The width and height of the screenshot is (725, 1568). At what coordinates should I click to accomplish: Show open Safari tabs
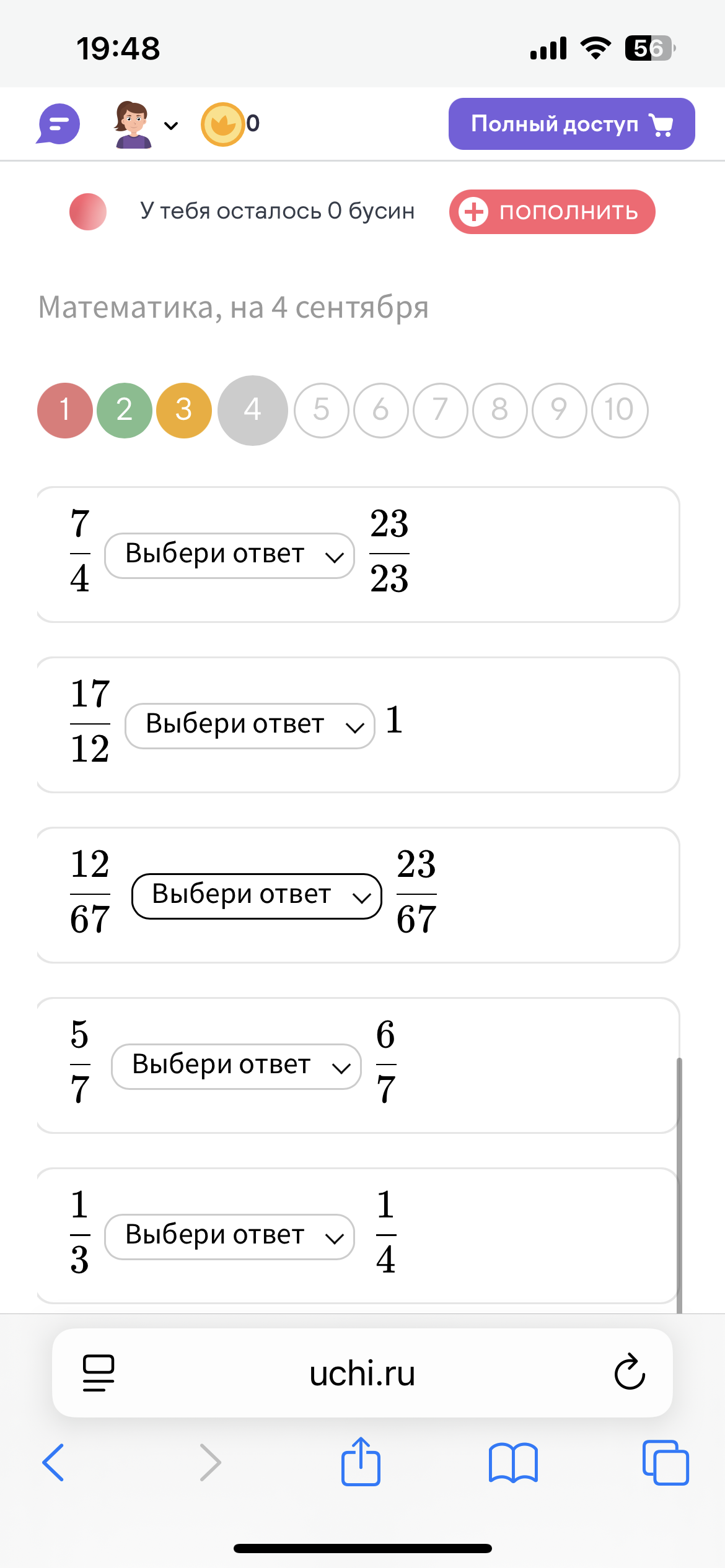click(666, 1463)
